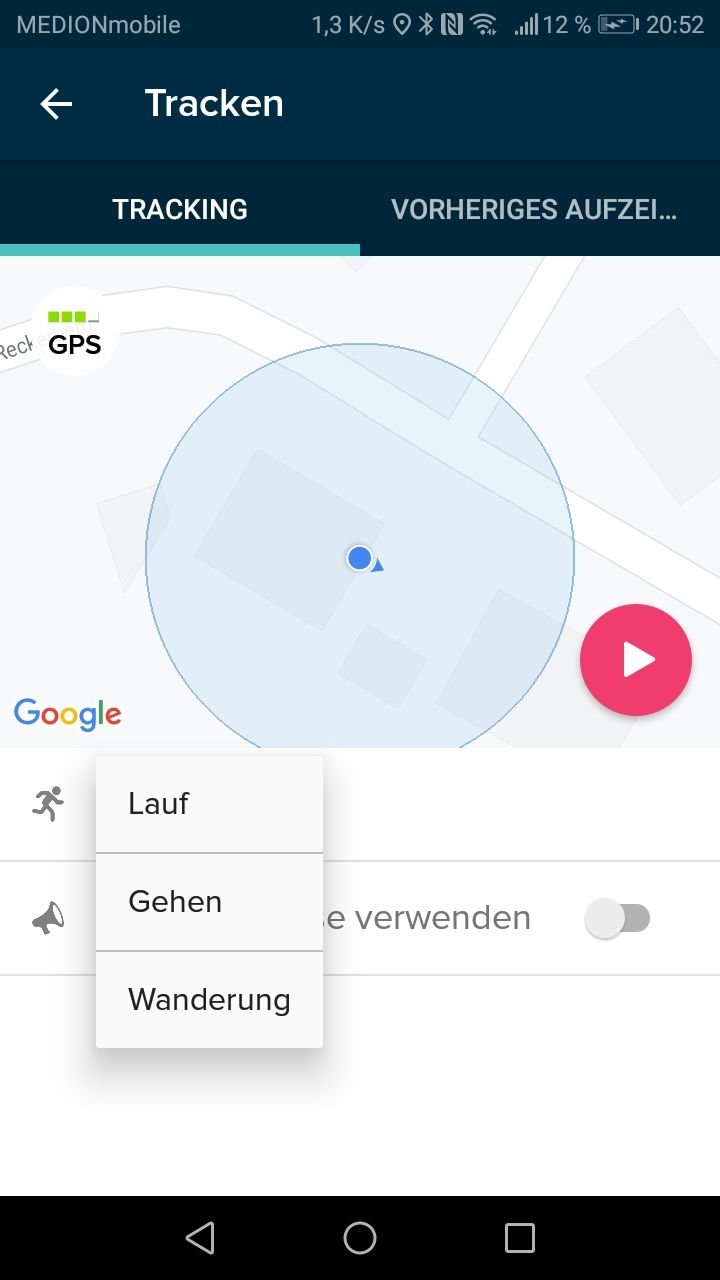Toggle the voice cues switch on
The height and width of the screenshot is (1280, 720).
[x=618, y=918]
